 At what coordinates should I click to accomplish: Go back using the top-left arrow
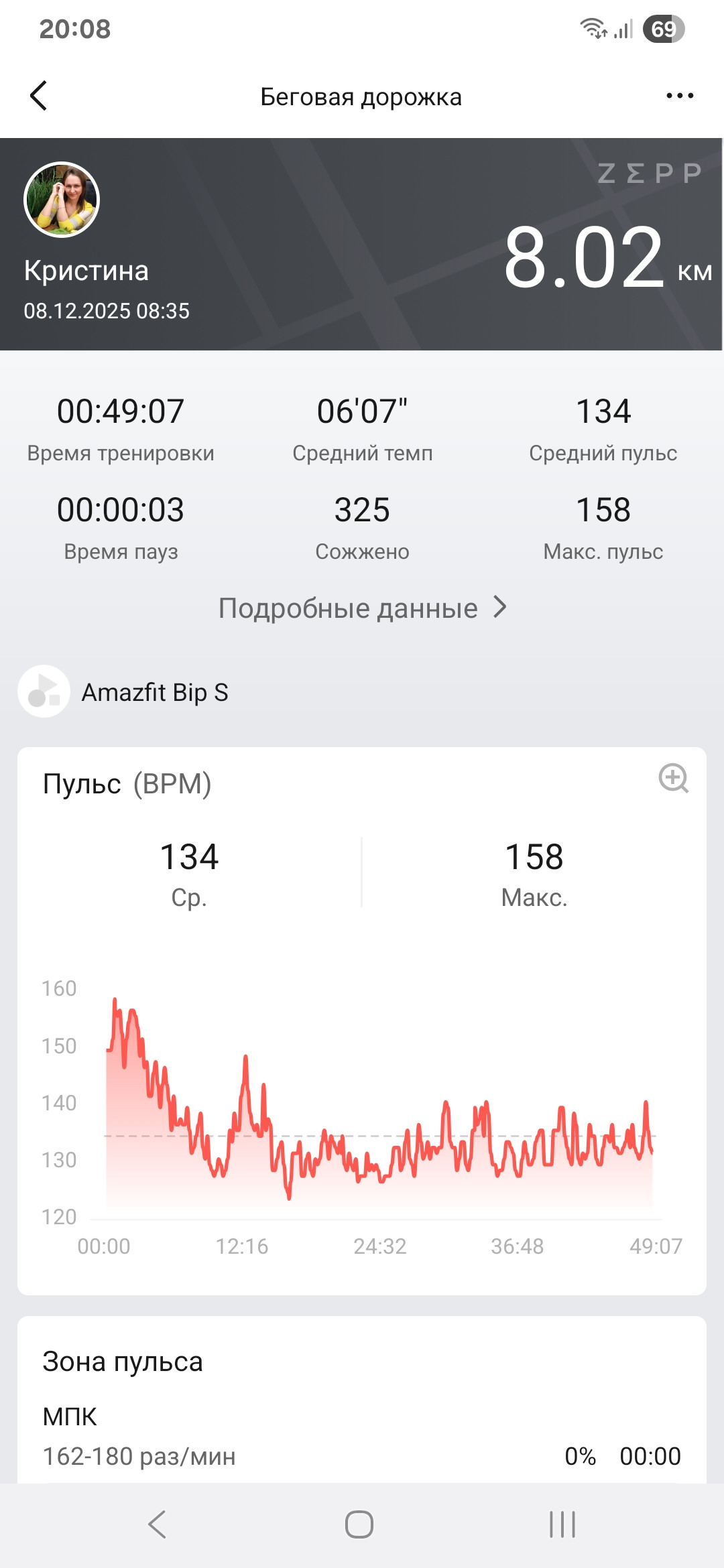pos(39,96)
